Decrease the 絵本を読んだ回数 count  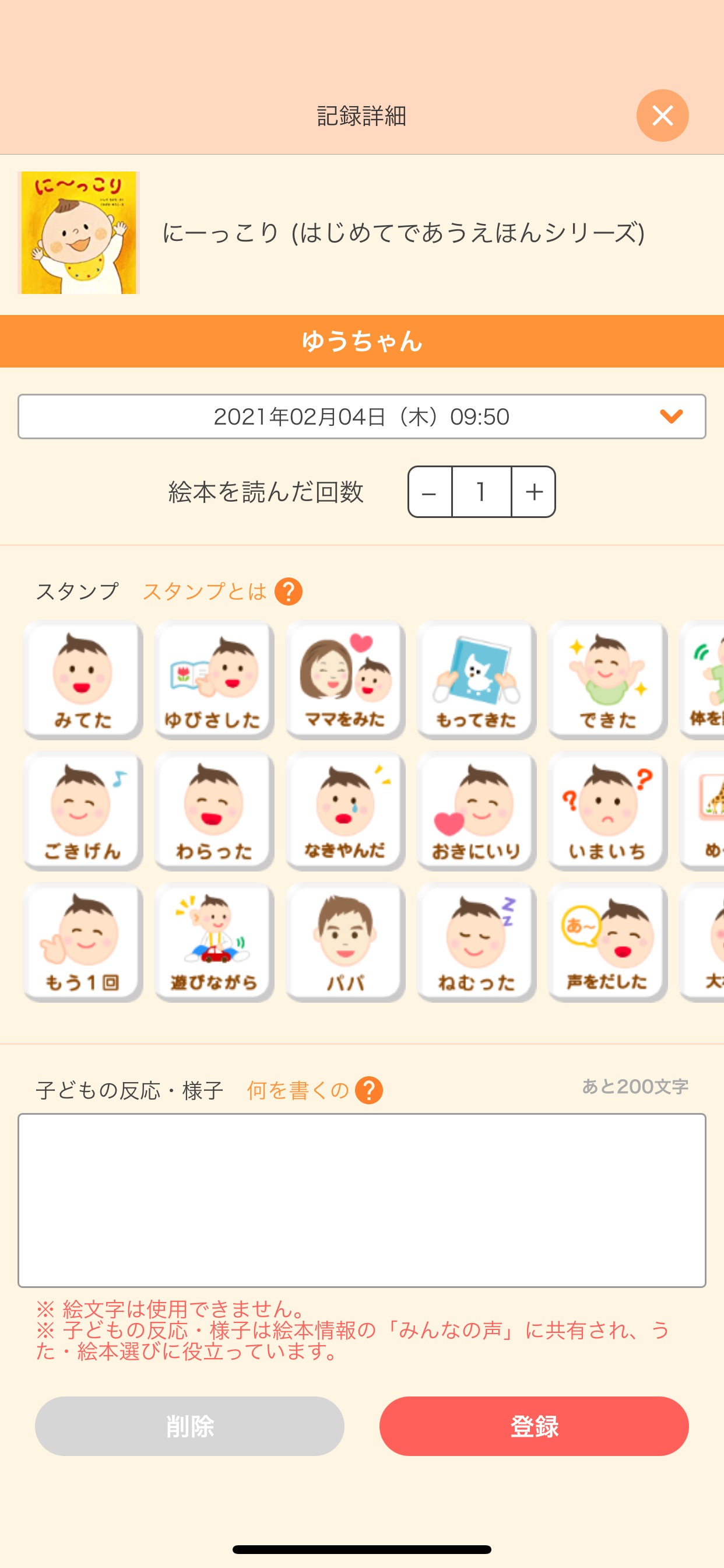pos(430,492)
